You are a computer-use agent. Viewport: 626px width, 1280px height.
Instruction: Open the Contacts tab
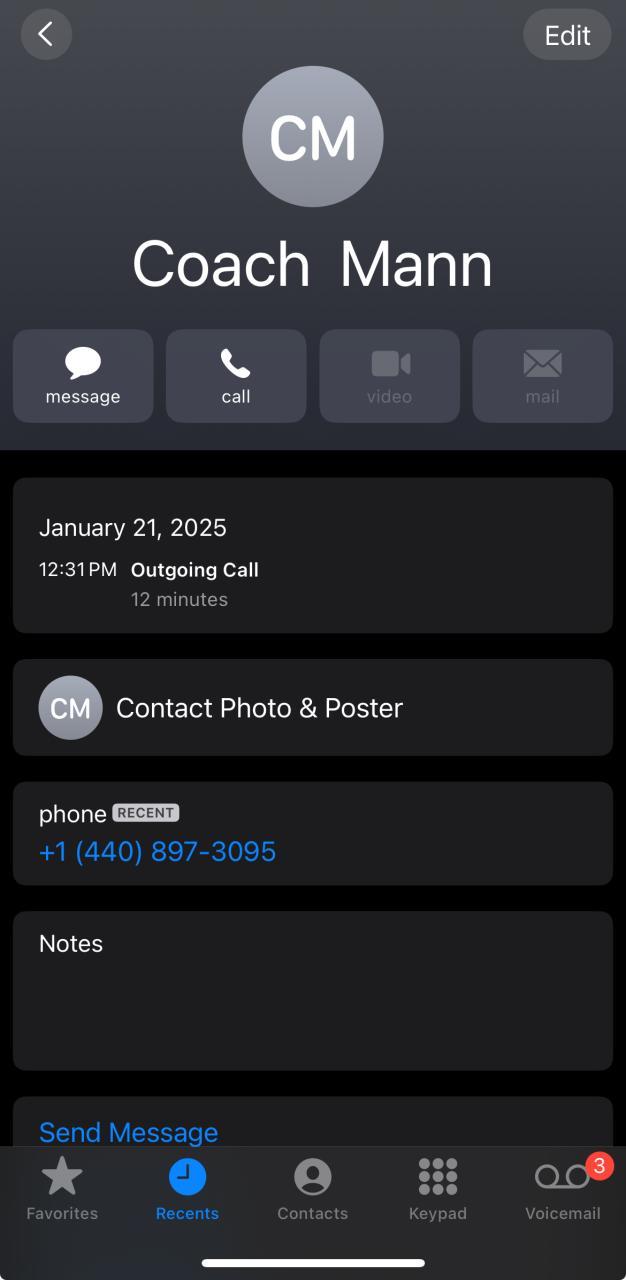[313, 1190]
